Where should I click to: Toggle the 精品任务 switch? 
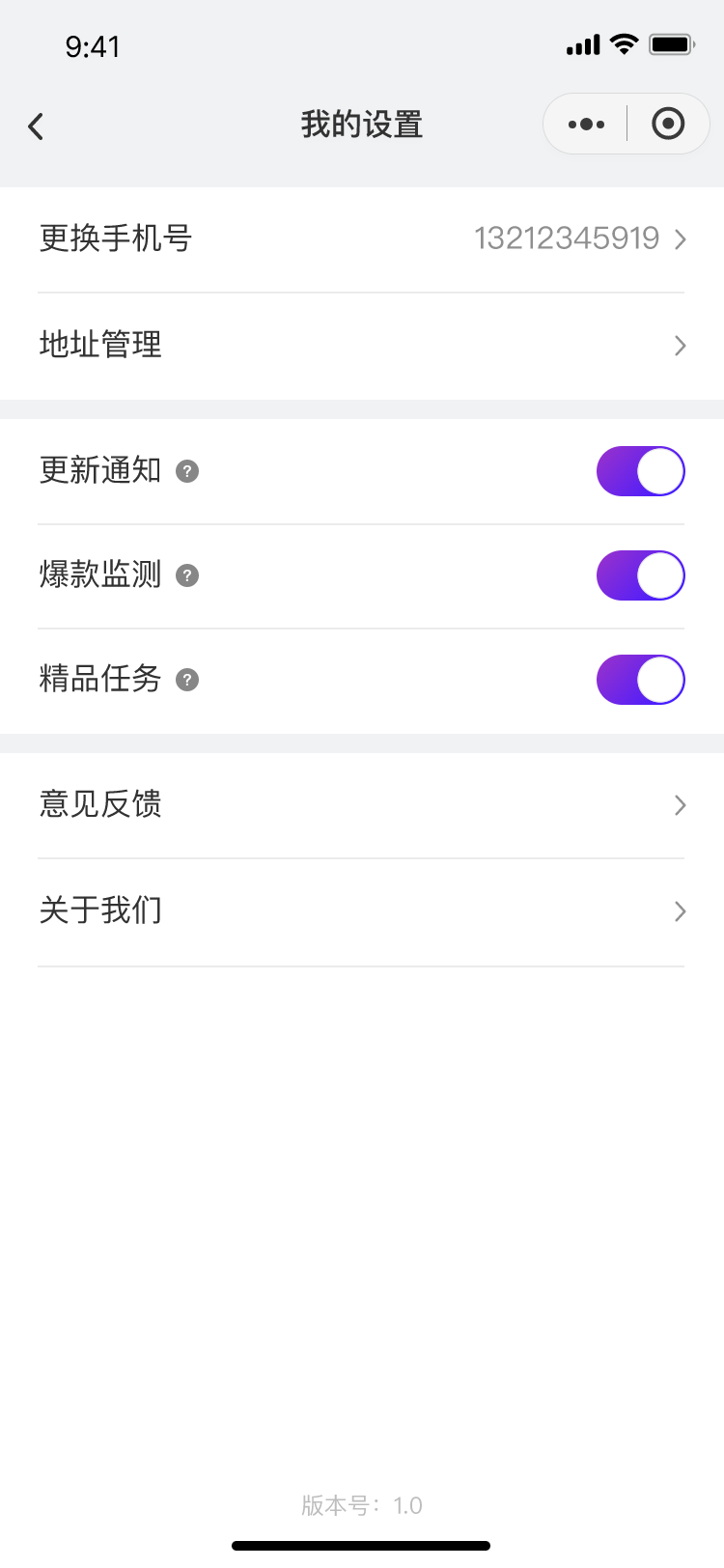pos(641,680)
